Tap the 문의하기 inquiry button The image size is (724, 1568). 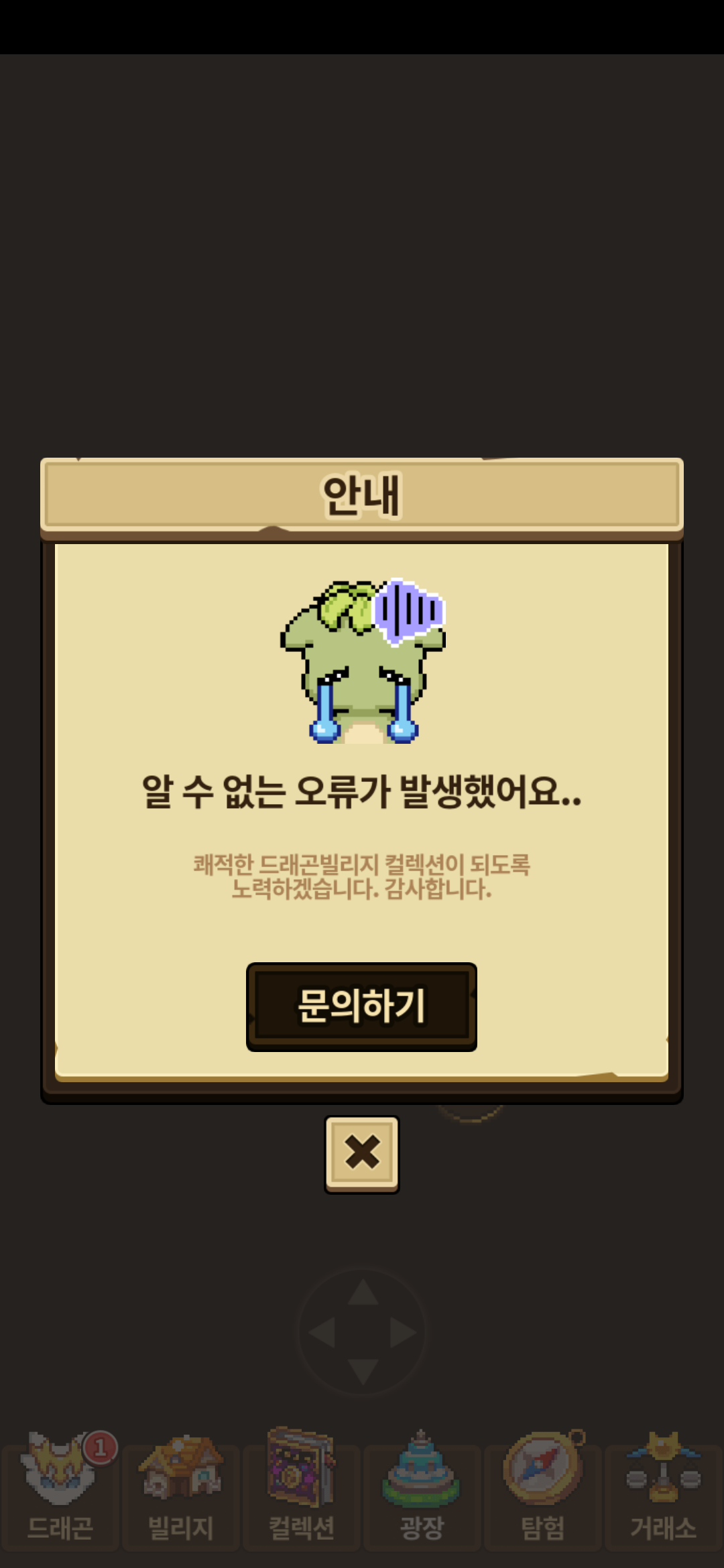(x=361, y=1006)
